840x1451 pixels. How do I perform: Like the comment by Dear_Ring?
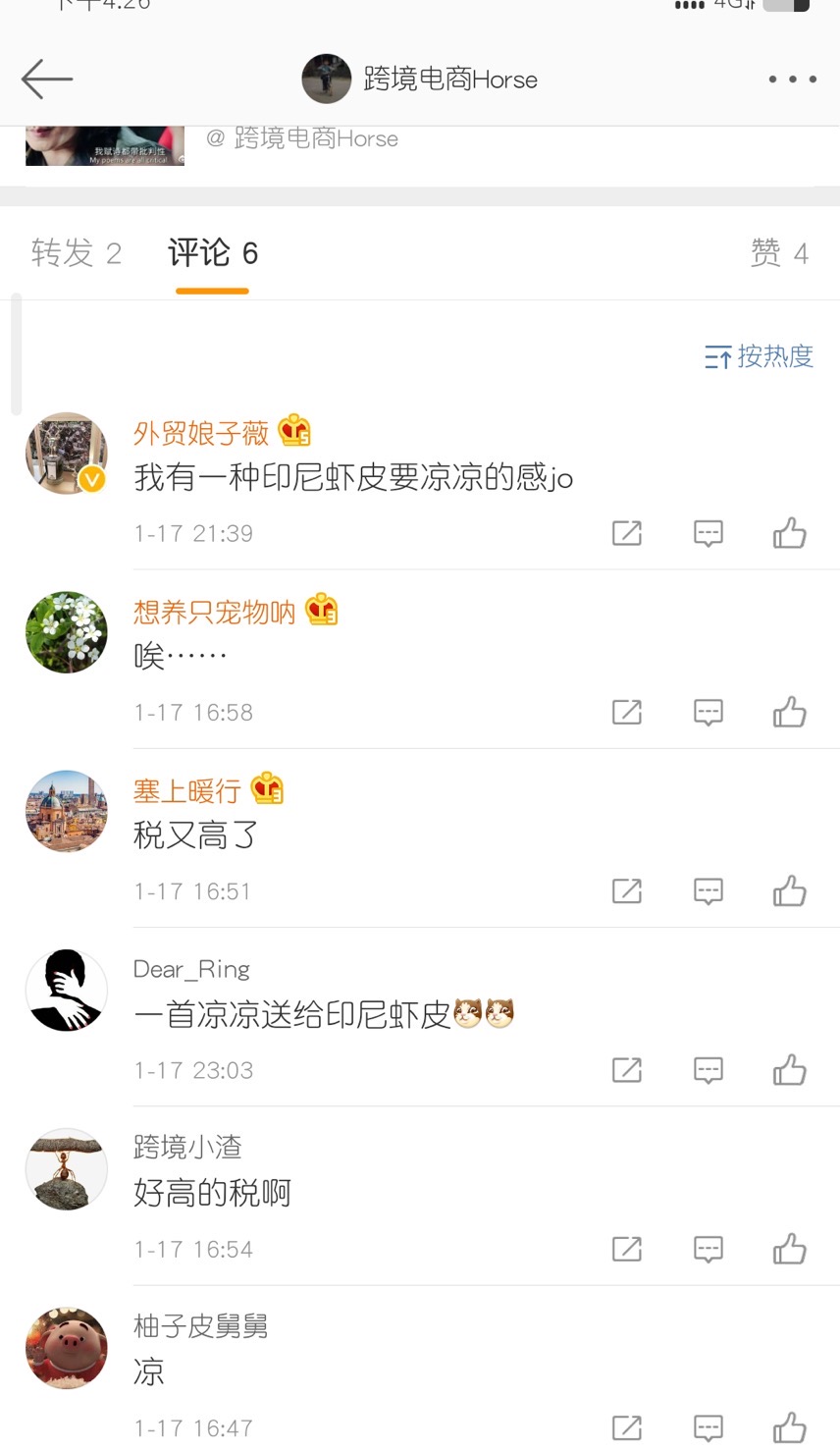point(789,1070)
